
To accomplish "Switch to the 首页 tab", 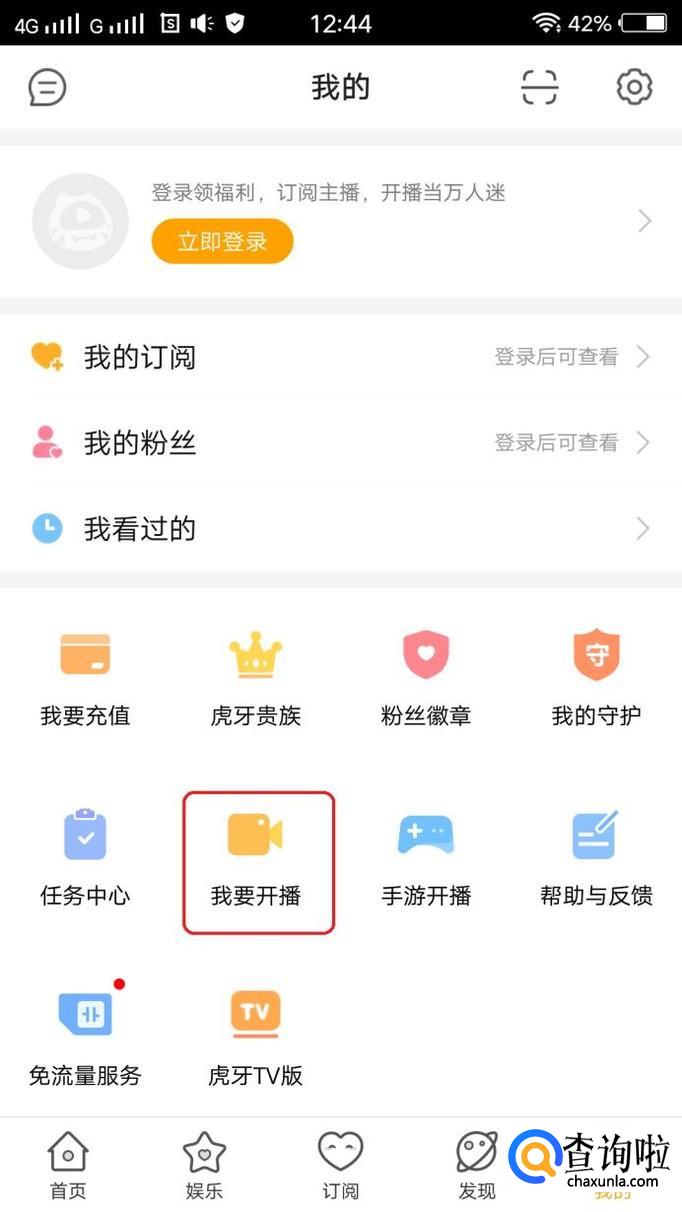I will (x=68, y=1166).
